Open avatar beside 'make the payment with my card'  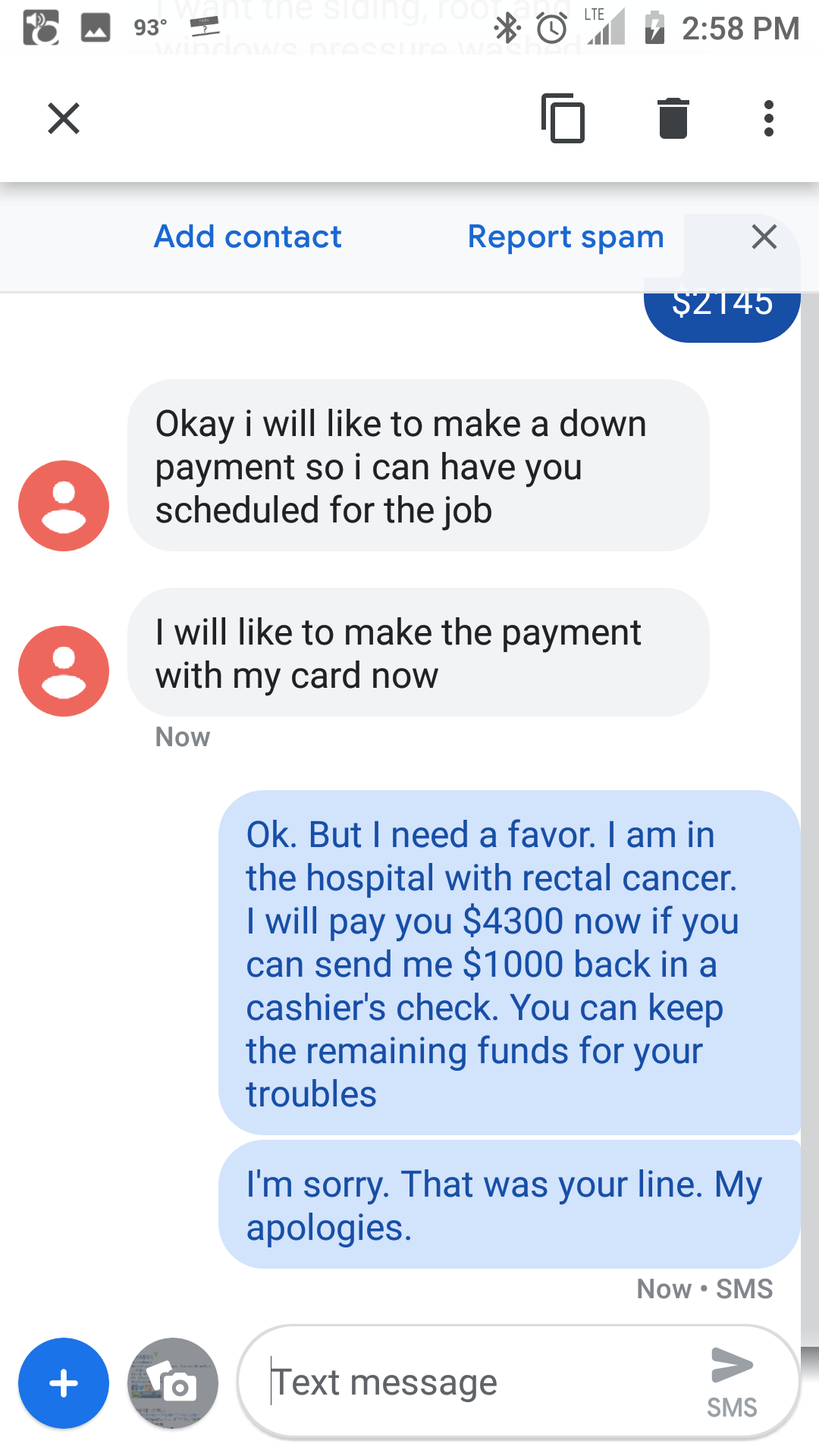[64, 671]
